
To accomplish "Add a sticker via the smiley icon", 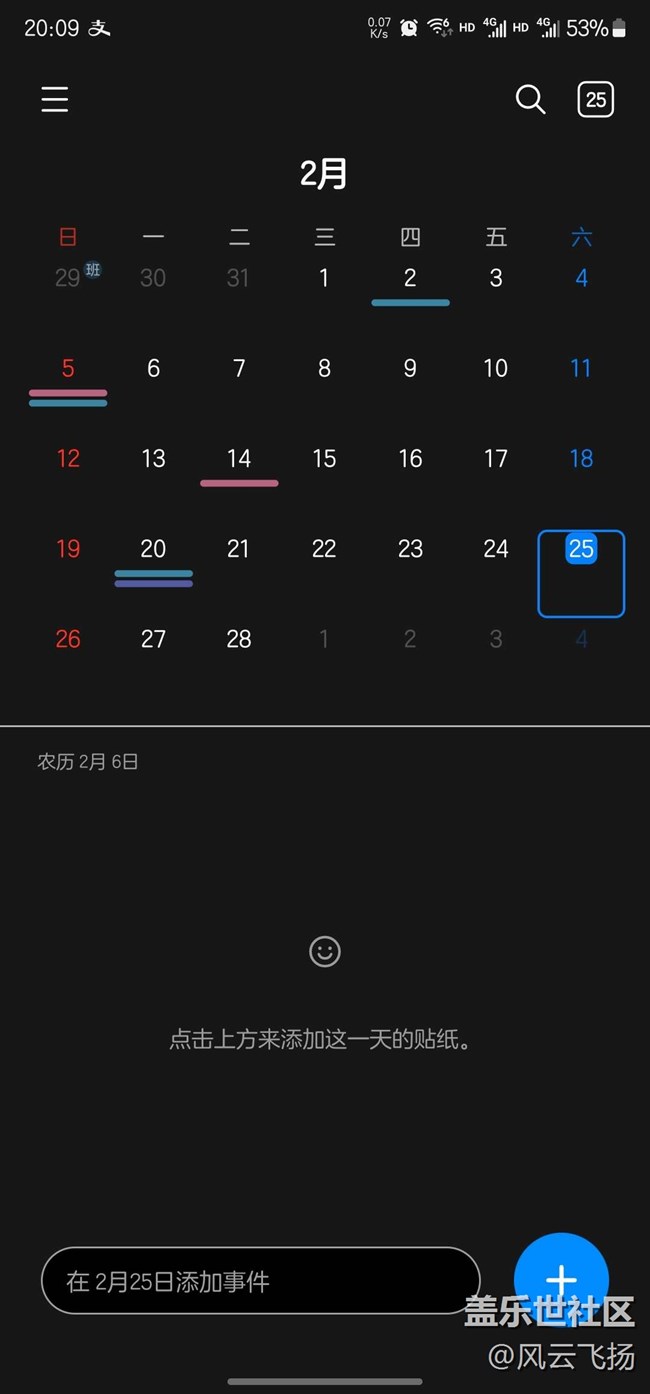I will (325, 950).
